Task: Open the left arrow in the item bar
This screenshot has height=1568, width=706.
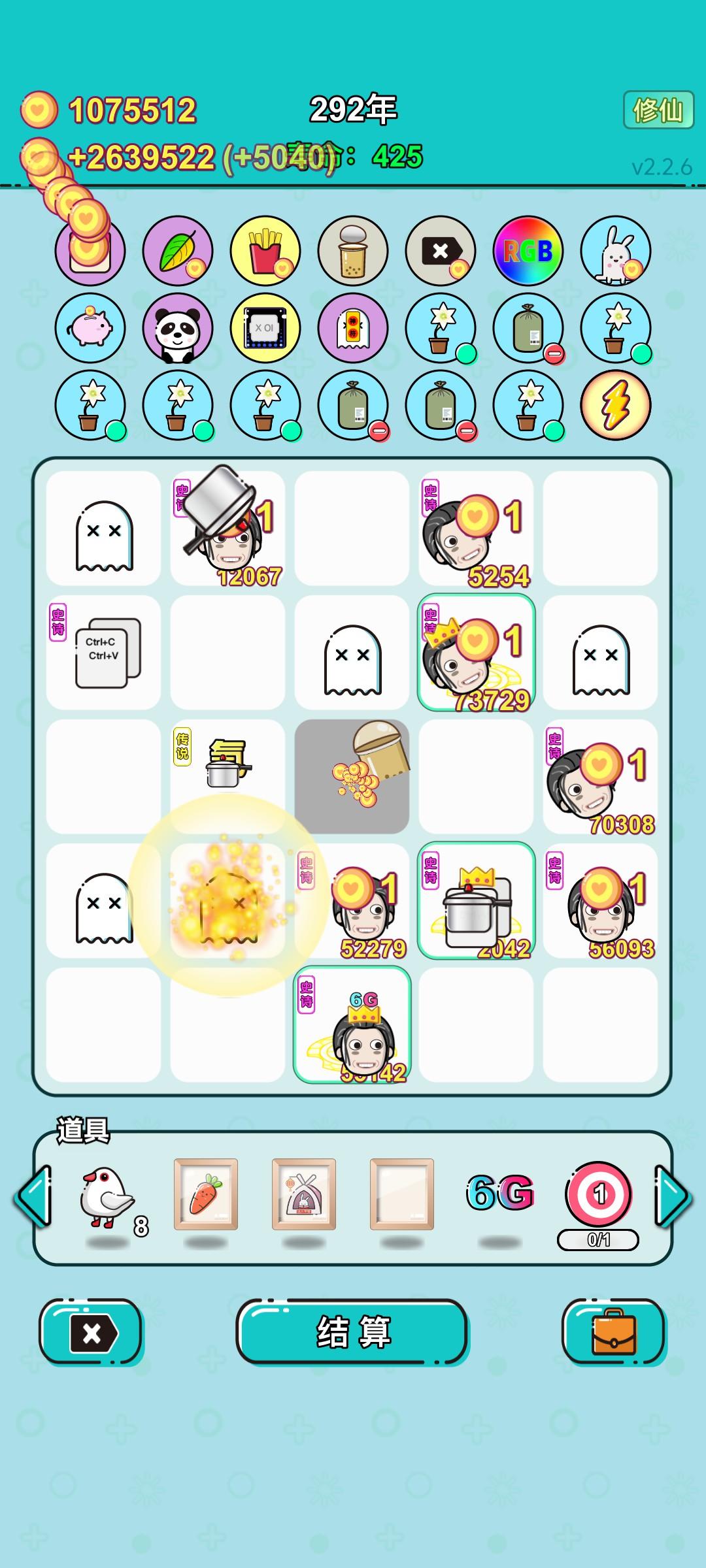Action: pyautogui.click(x=37, y=1194)
